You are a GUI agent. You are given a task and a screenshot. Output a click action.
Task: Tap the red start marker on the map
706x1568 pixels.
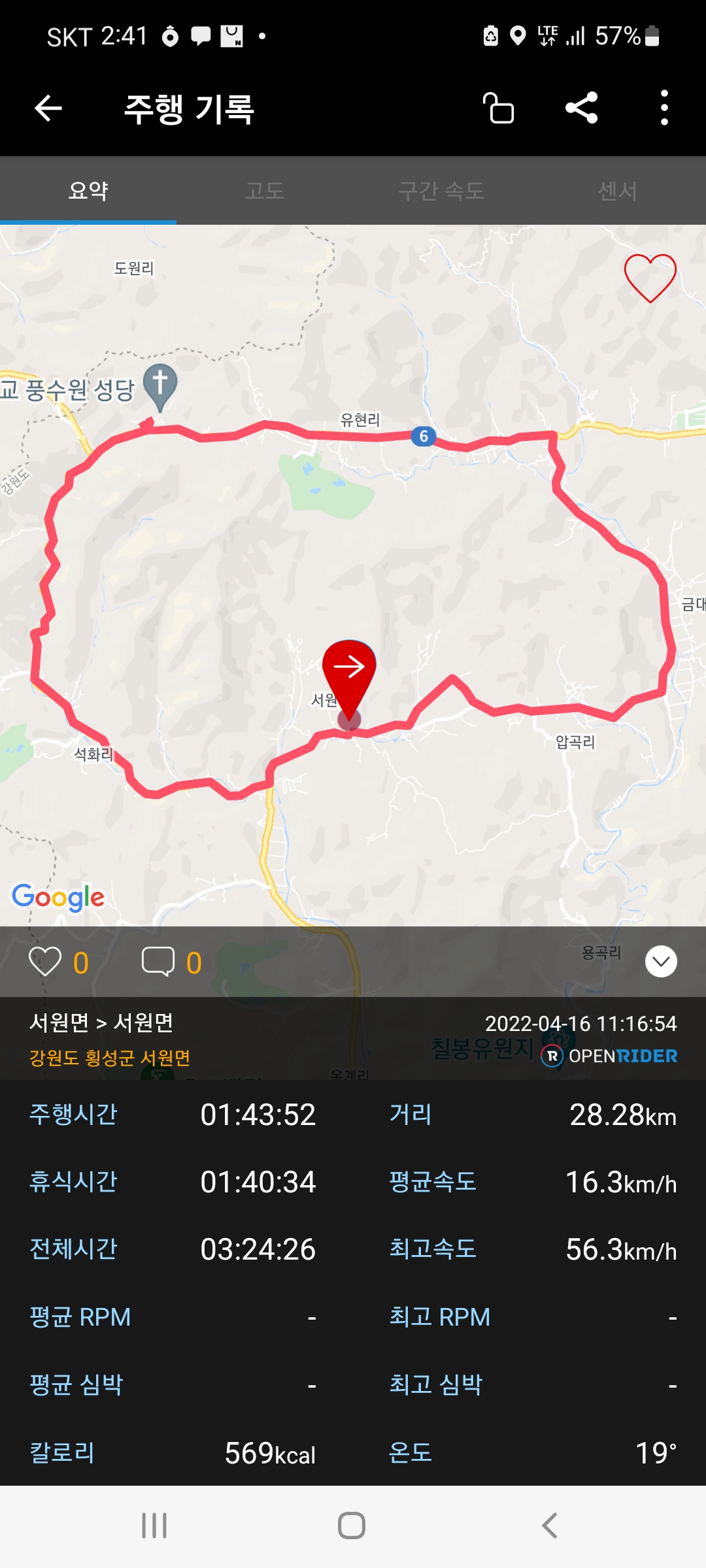[349, 670]
